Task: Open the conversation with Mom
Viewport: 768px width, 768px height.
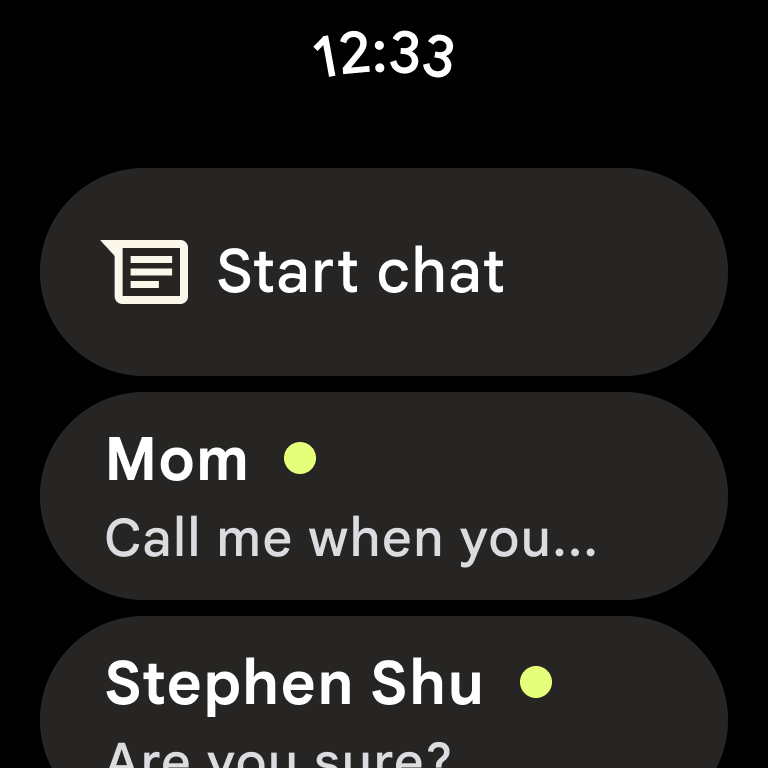Action: pos(384,497)
